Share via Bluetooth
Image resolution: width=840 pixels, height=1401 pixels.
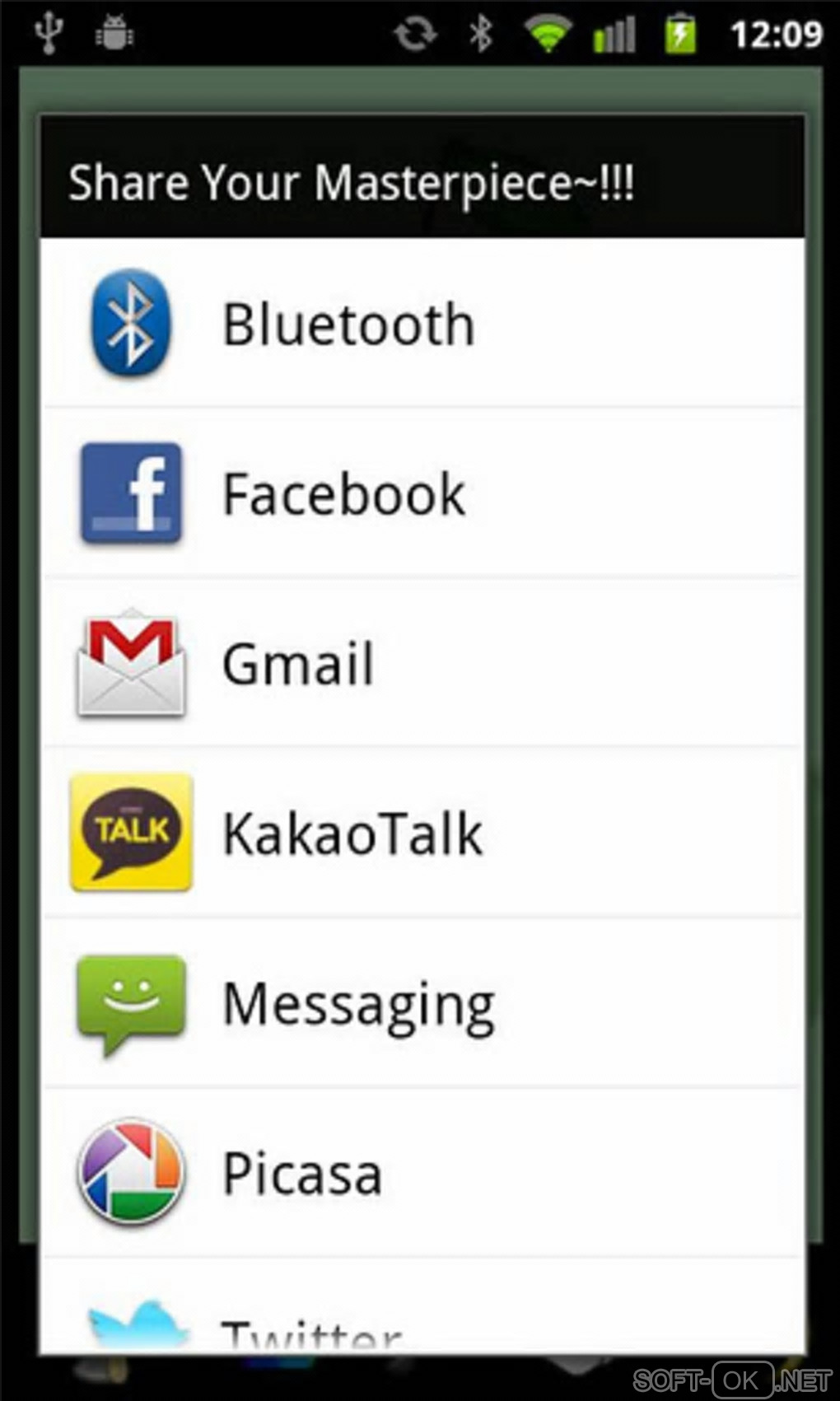click(x=420, y=324)
